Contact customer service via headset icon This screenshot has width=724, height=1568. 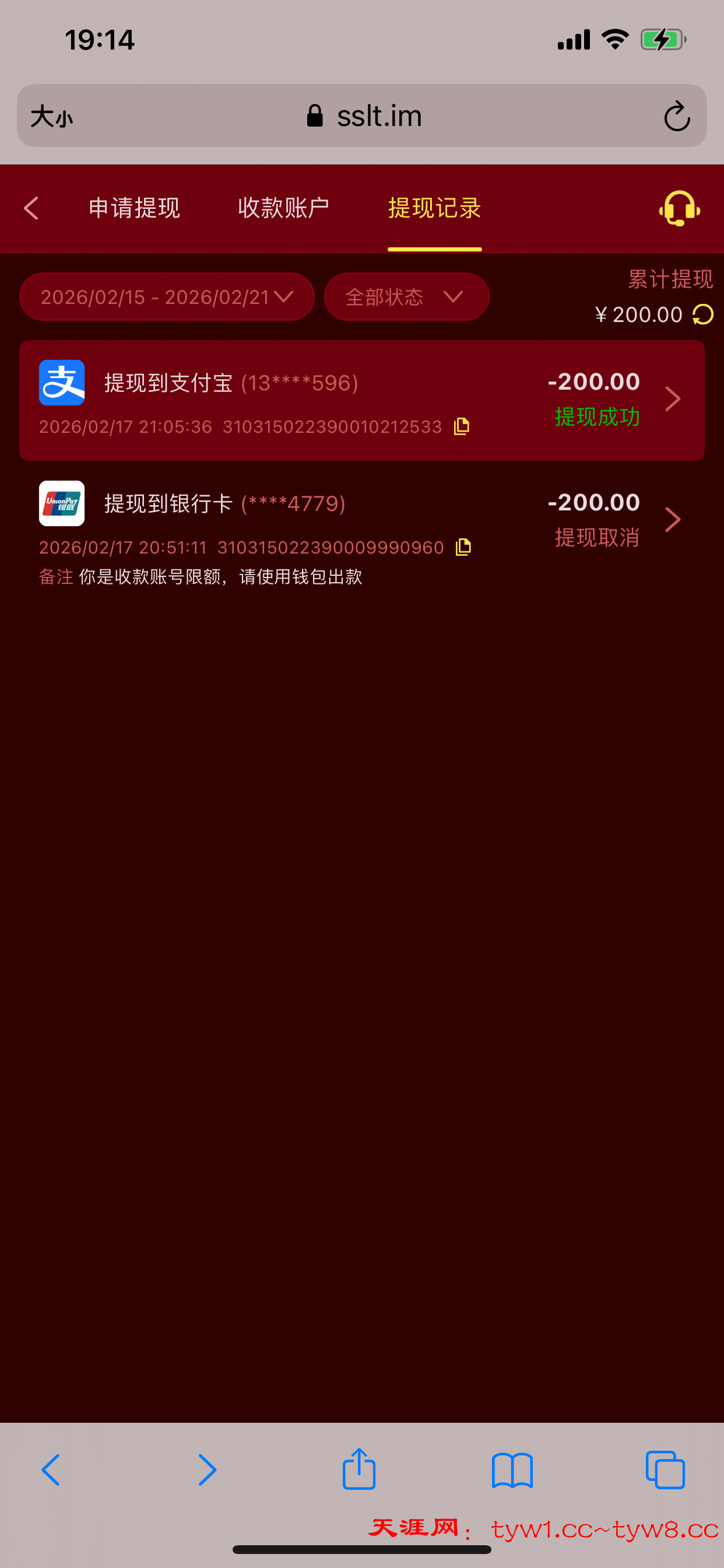point(679,208)
